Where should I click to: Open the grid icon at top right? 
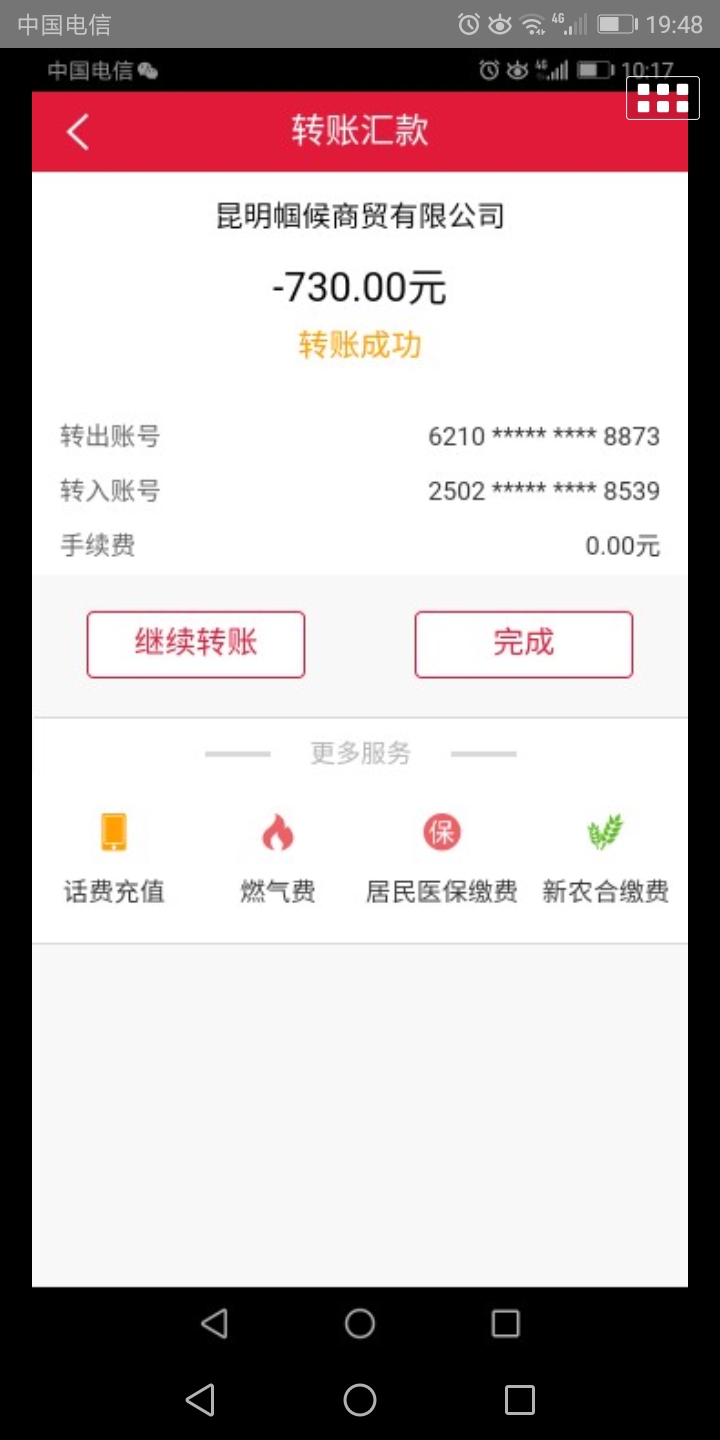point(662,98)
